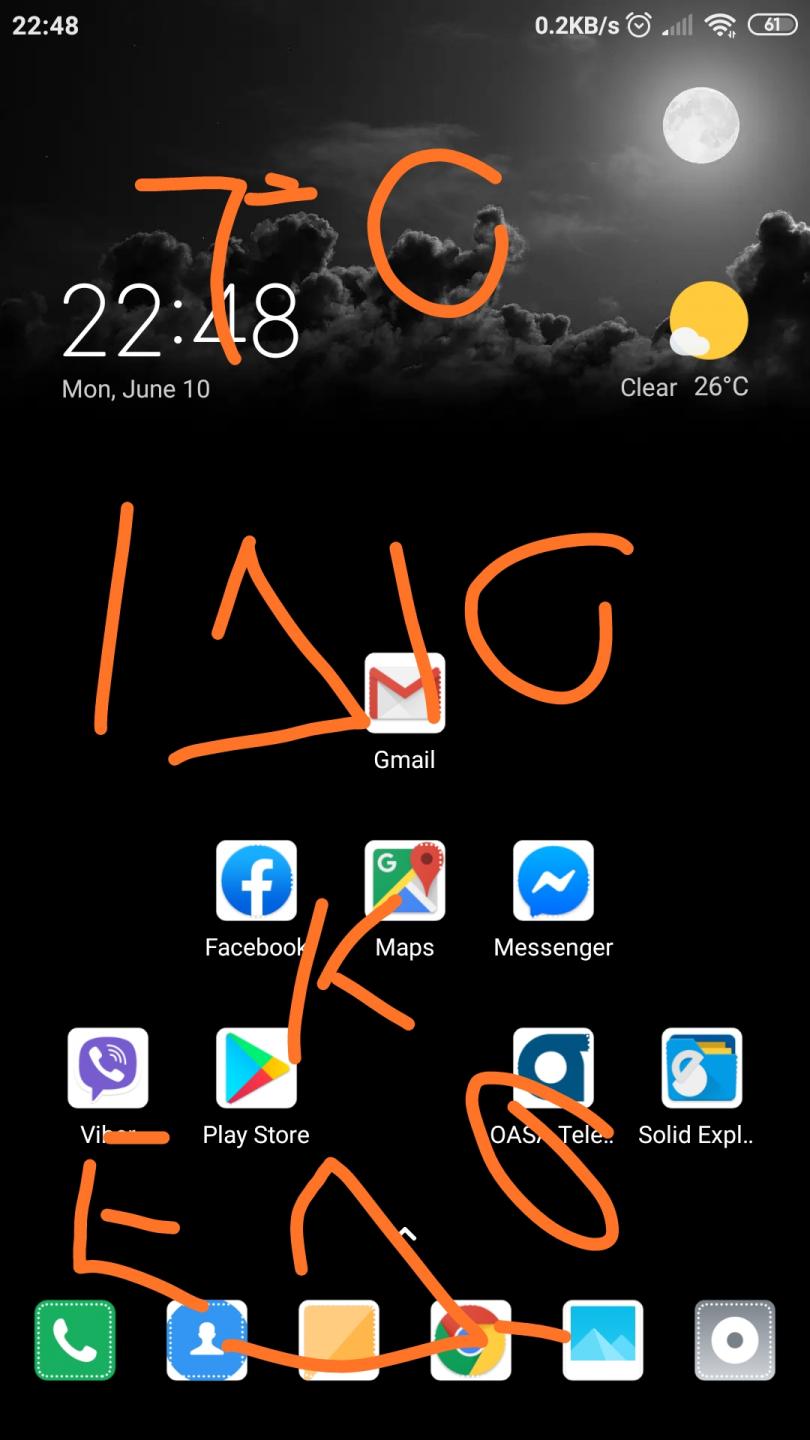The width and height of the screenshot is (810, 1440).
Task: Expand the app drawer arrow above the dock
Action: tap(406, 1235)
